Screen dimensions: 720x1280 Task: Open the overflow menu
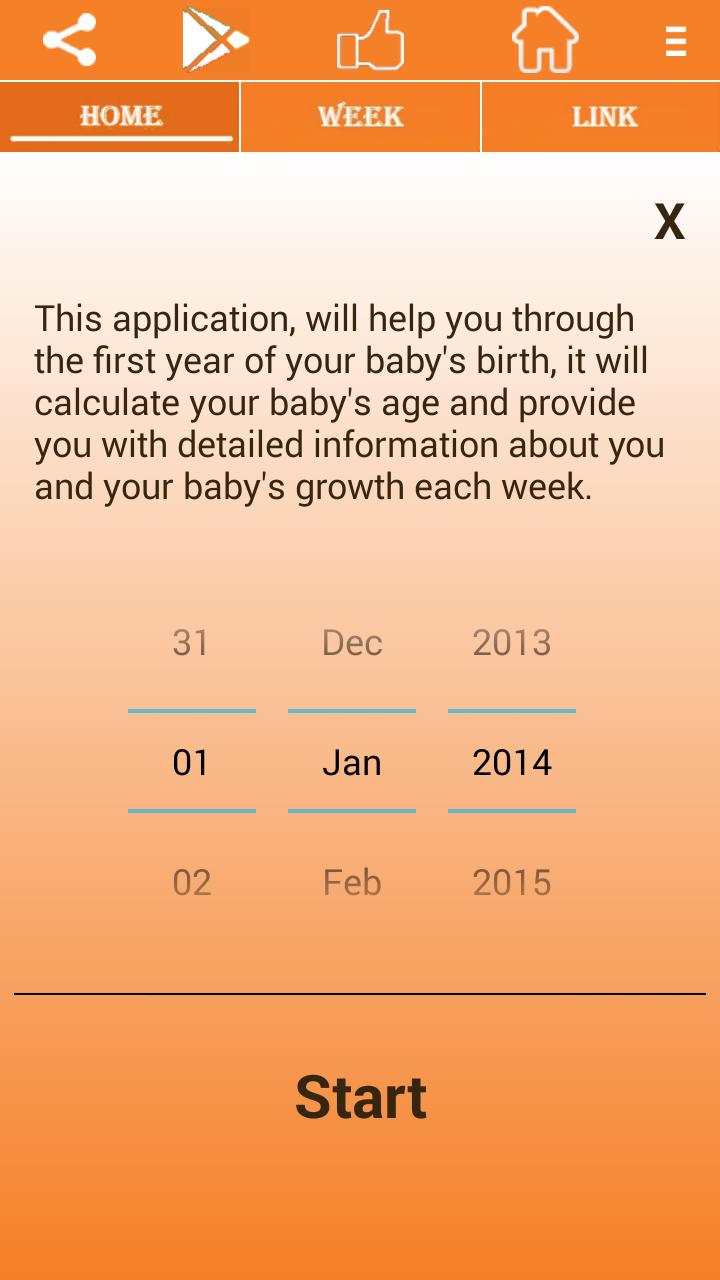[x=676, y=41]
